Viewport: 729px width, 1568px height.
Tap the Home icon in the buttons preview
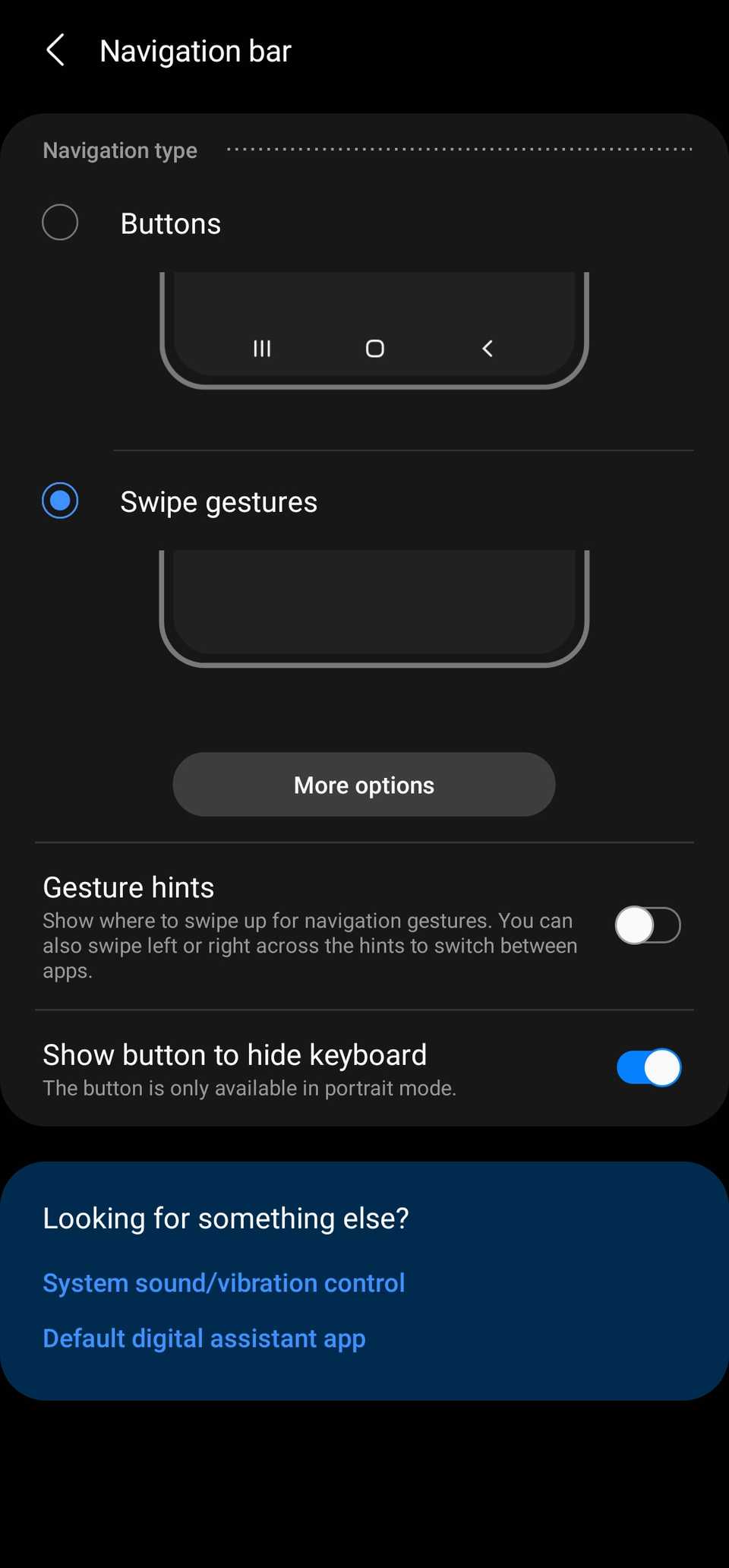tap(374, 349)
